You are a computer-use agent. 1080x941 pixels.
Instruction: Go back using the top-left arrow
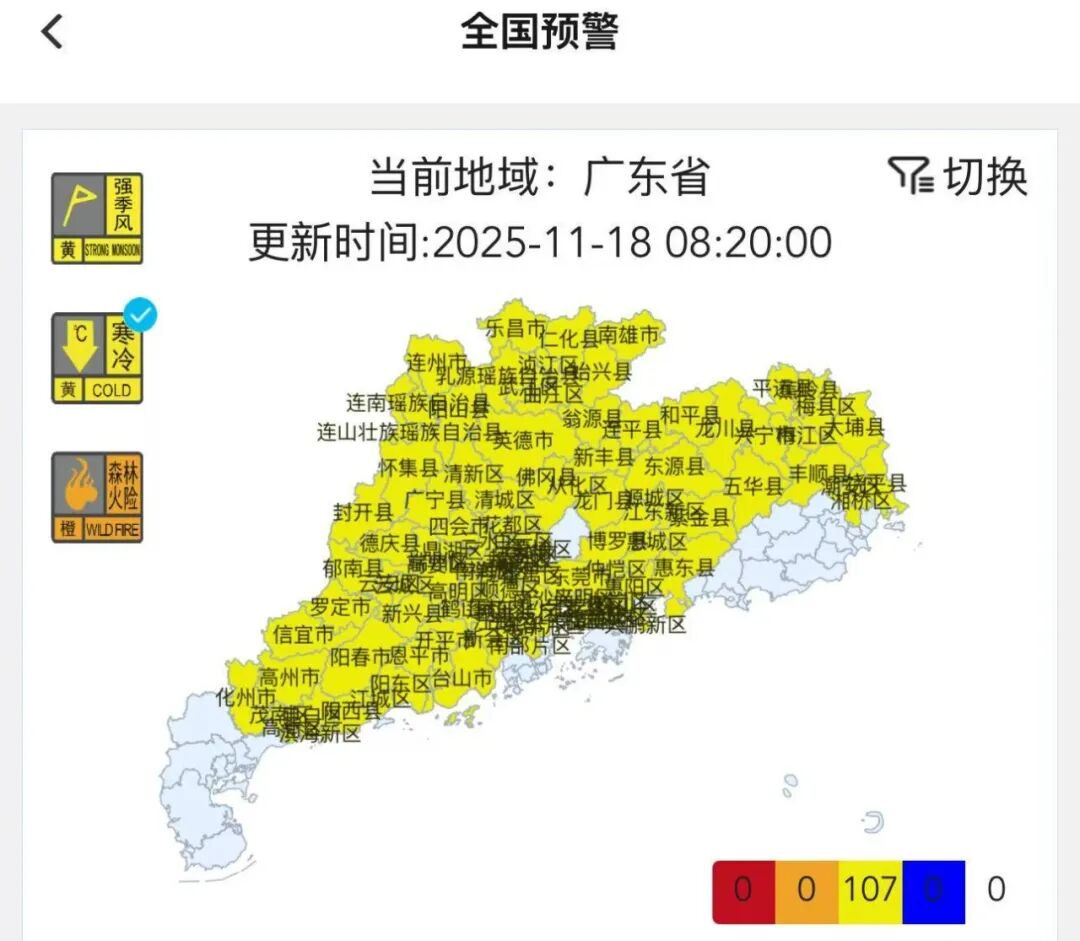pyautogui.click(x=52, y=32)
